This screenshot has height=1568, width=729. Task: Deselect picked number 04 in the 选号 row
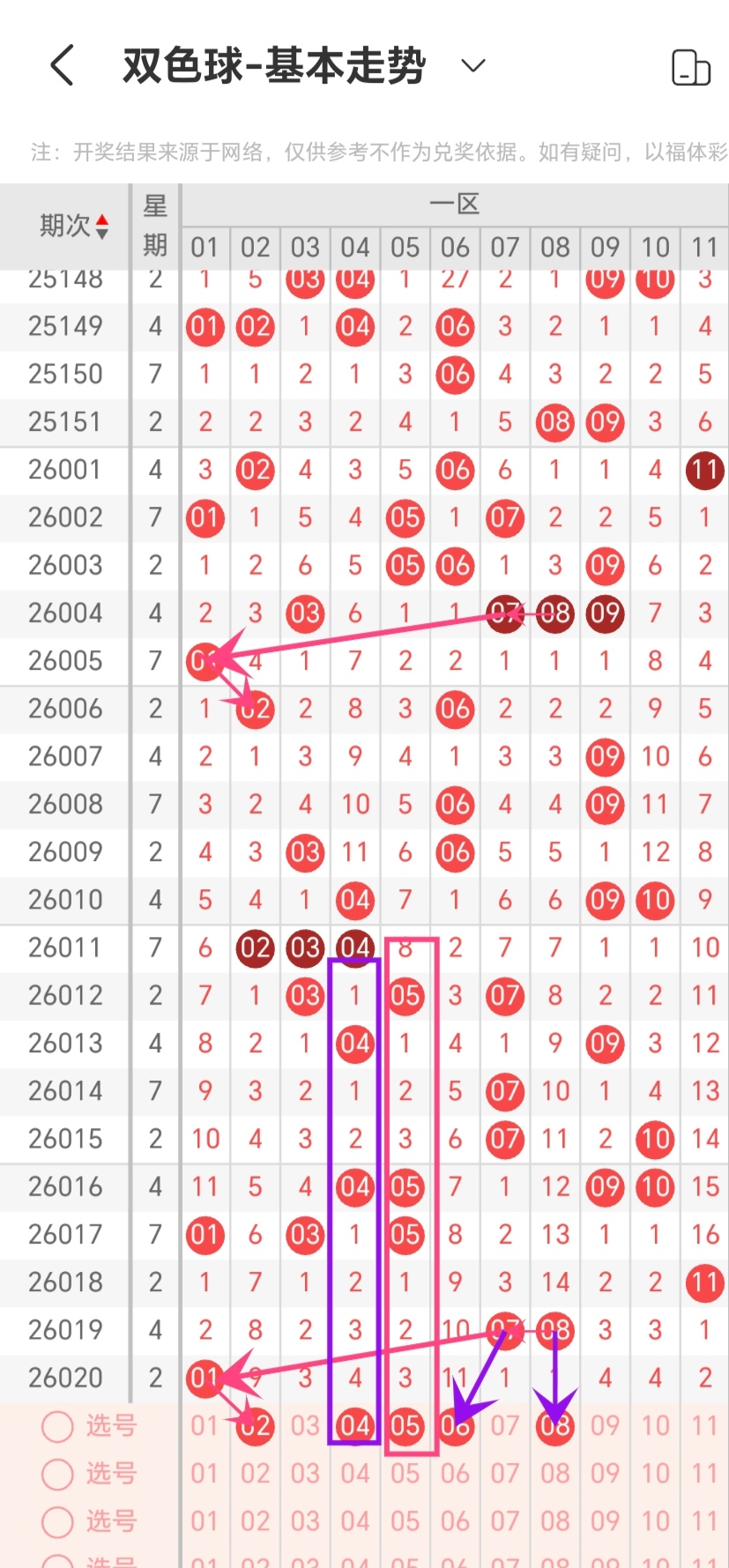[x=355, y=1426]
